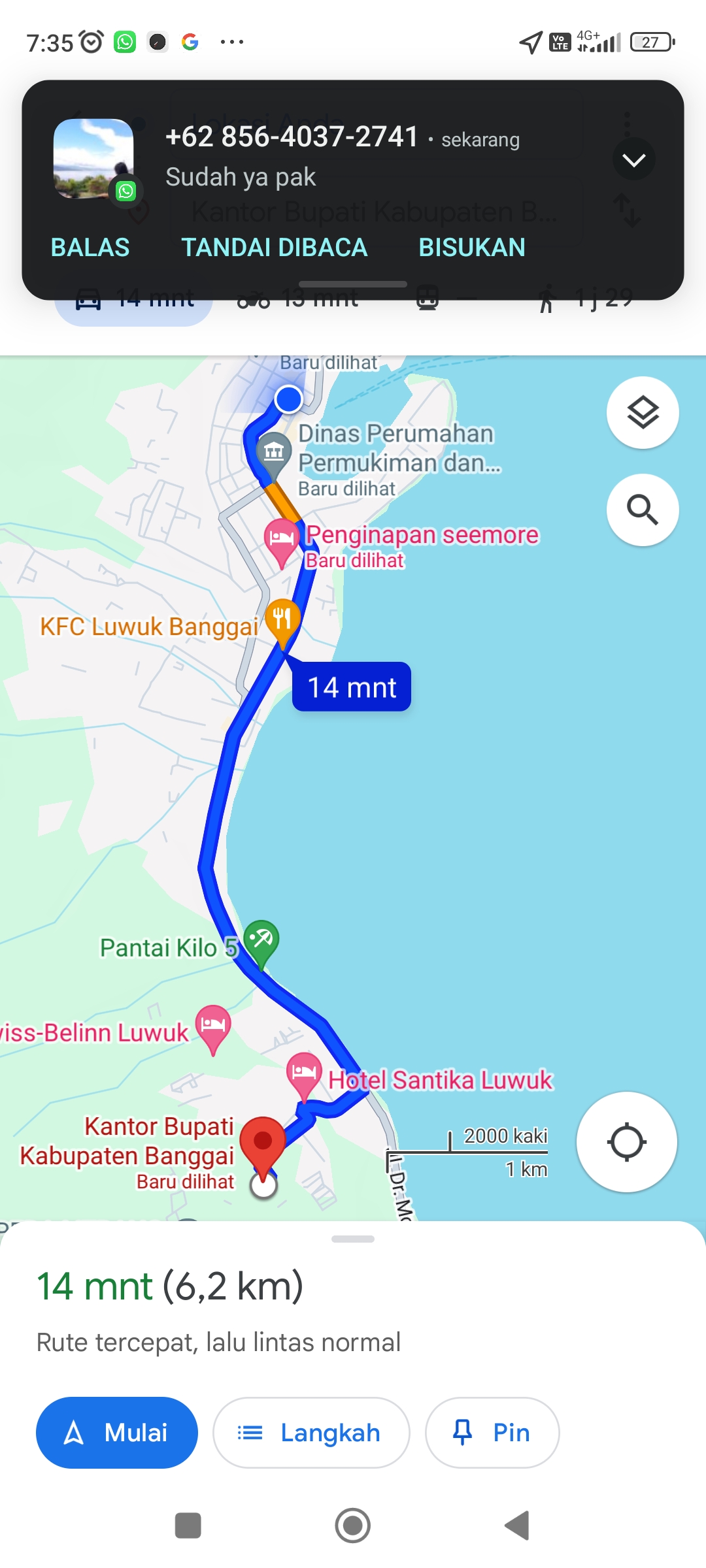Open the map layers button

[643, 413]
